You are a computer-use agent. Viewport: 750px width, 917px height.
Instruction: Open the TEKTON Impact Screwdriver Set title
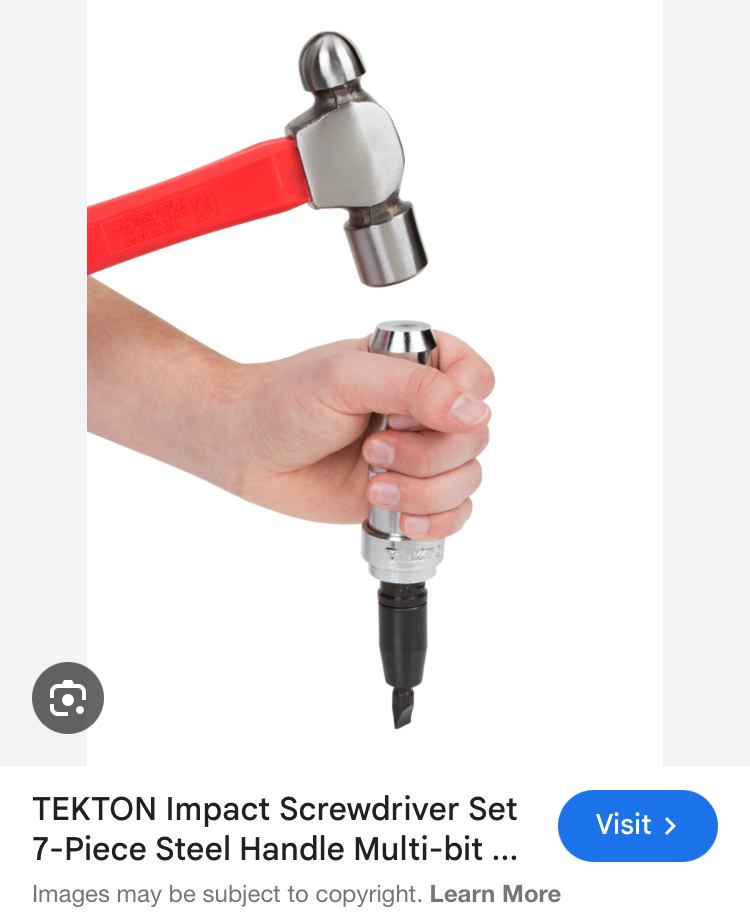click(275, 829)
